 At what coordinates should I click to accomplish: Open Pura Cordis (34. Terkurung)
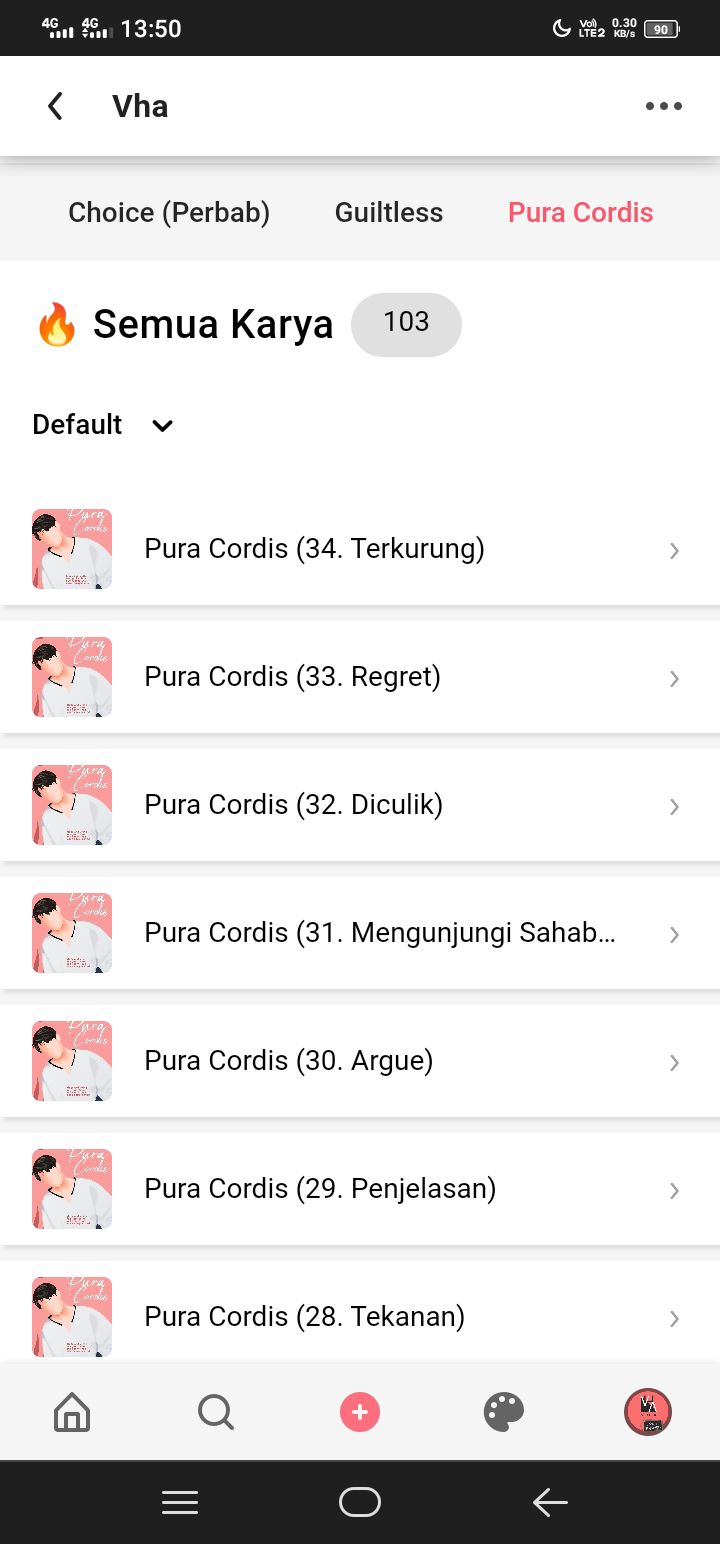(x=360, y=549)
